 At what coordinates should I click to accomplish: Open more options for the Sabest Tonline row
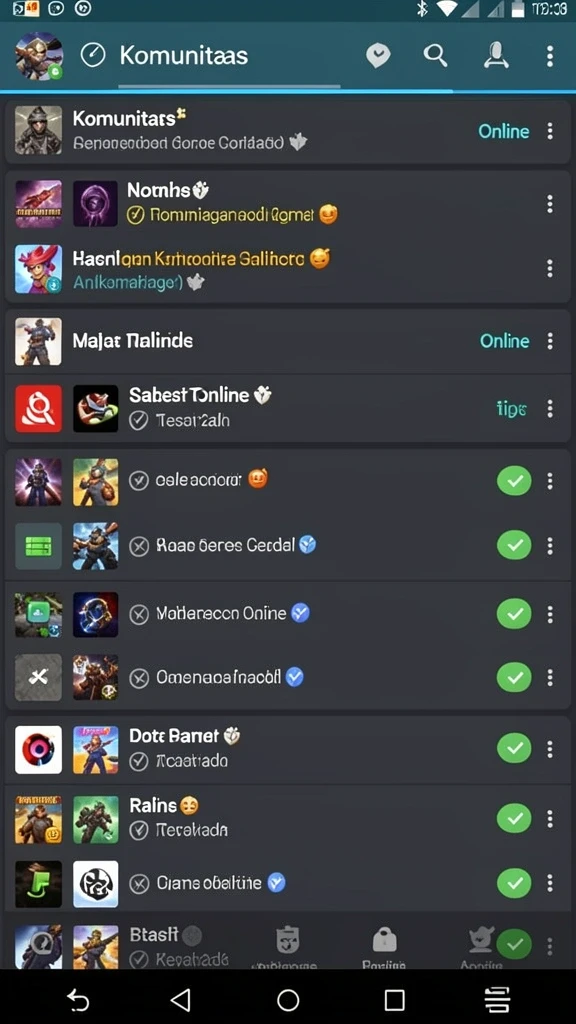point(550,409)
